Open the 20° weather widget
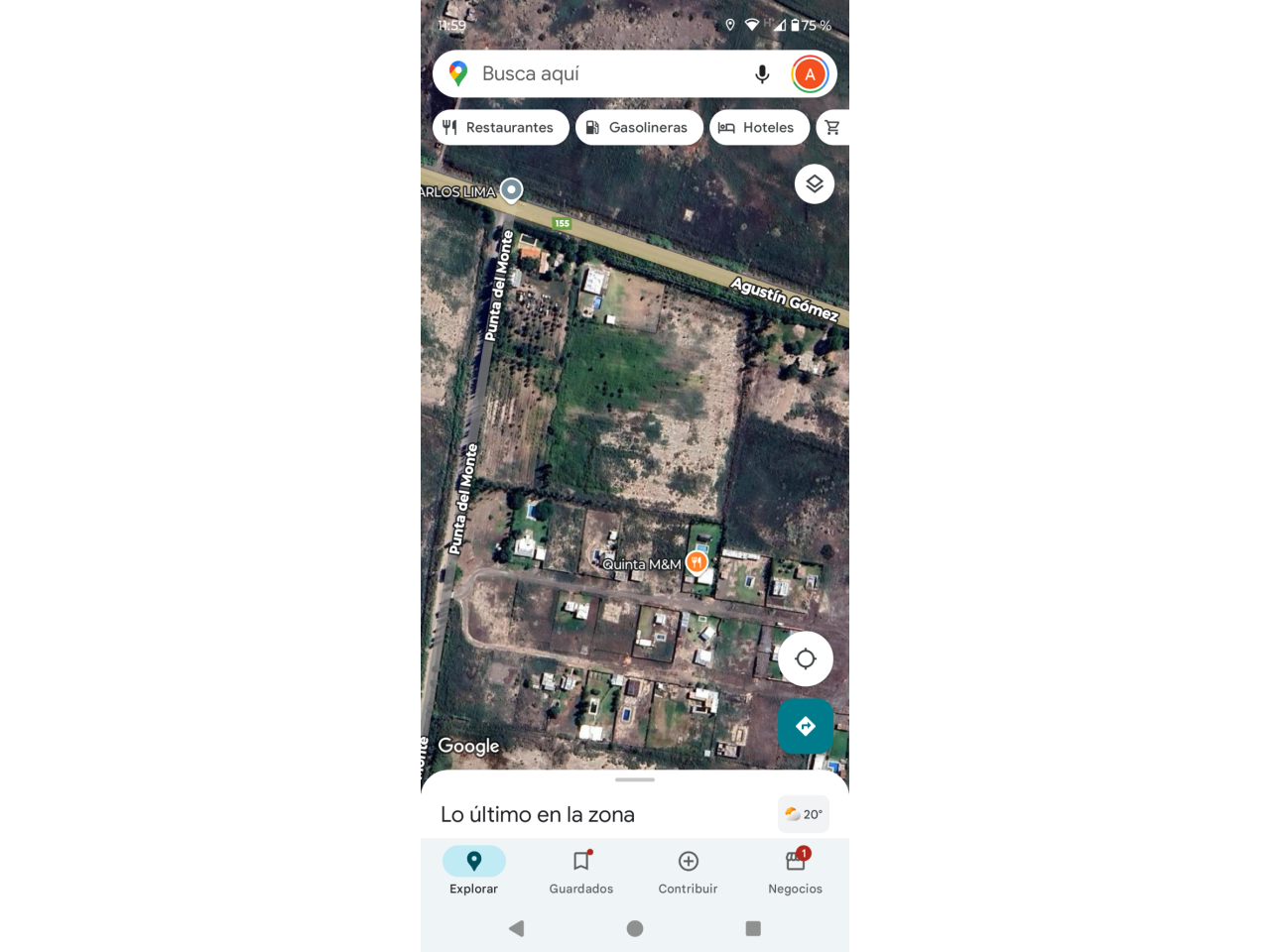Viewport: 1270px width, 952px height. pos(803,814)
